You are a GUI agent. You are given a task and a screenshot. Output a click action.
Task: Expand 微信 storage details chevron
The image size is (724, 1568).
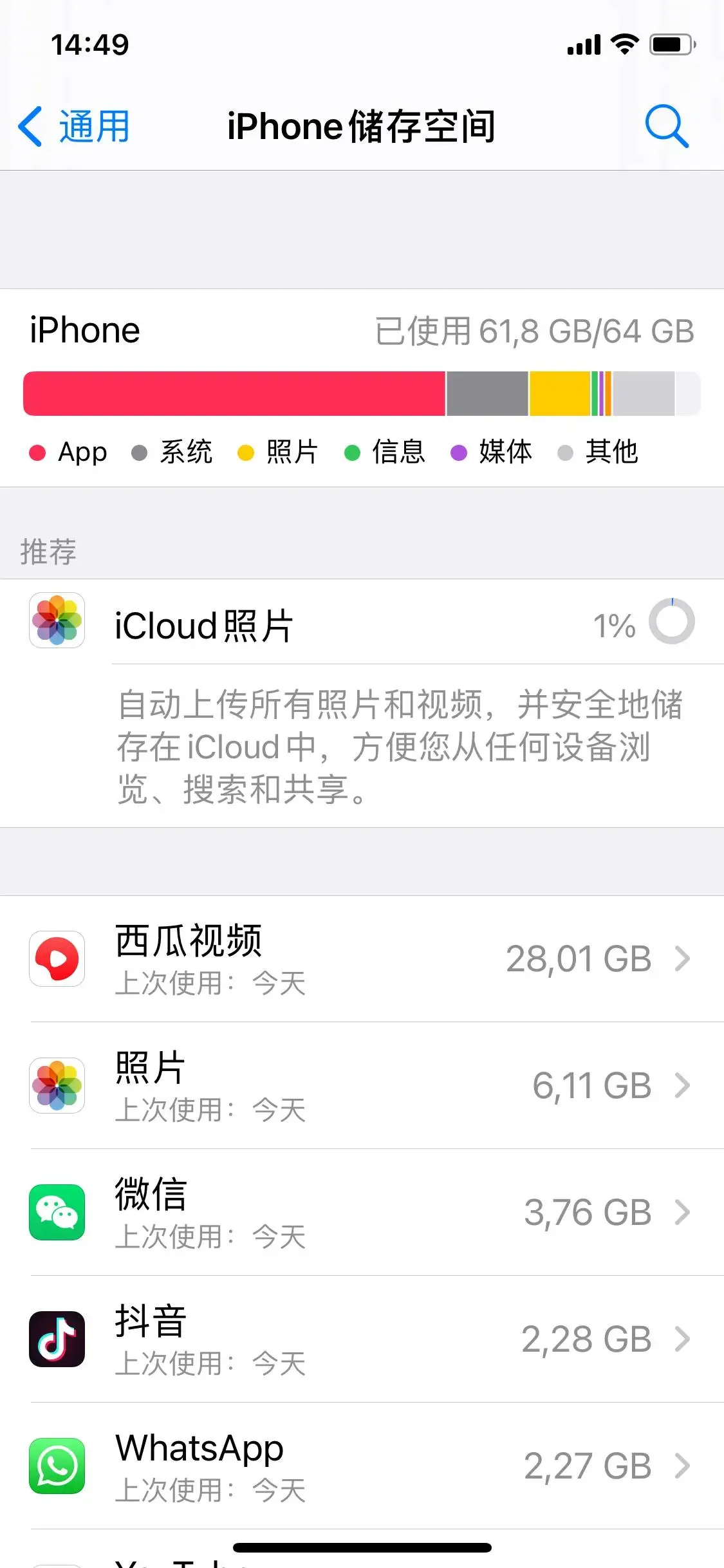click(x=683, y=1213)
